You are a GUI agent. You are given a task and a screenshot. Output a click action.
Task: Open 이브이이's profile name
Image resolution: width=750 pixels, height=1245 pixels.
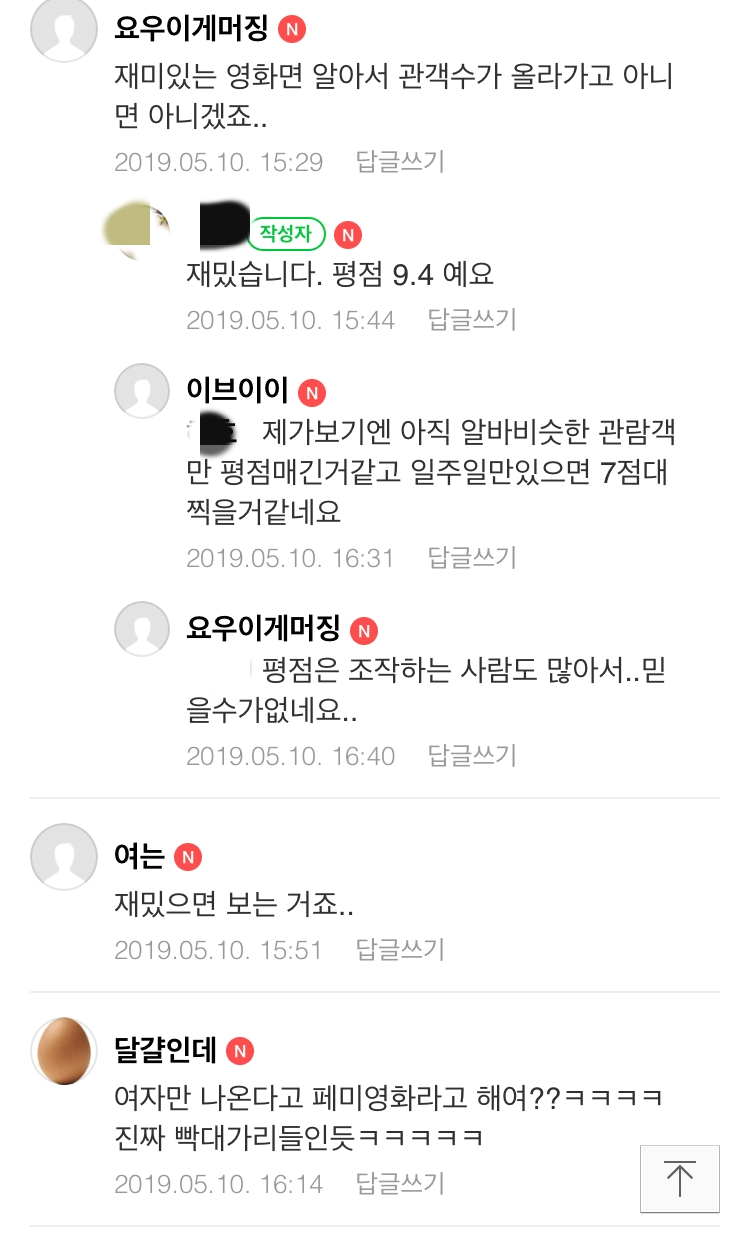[237, 391]
